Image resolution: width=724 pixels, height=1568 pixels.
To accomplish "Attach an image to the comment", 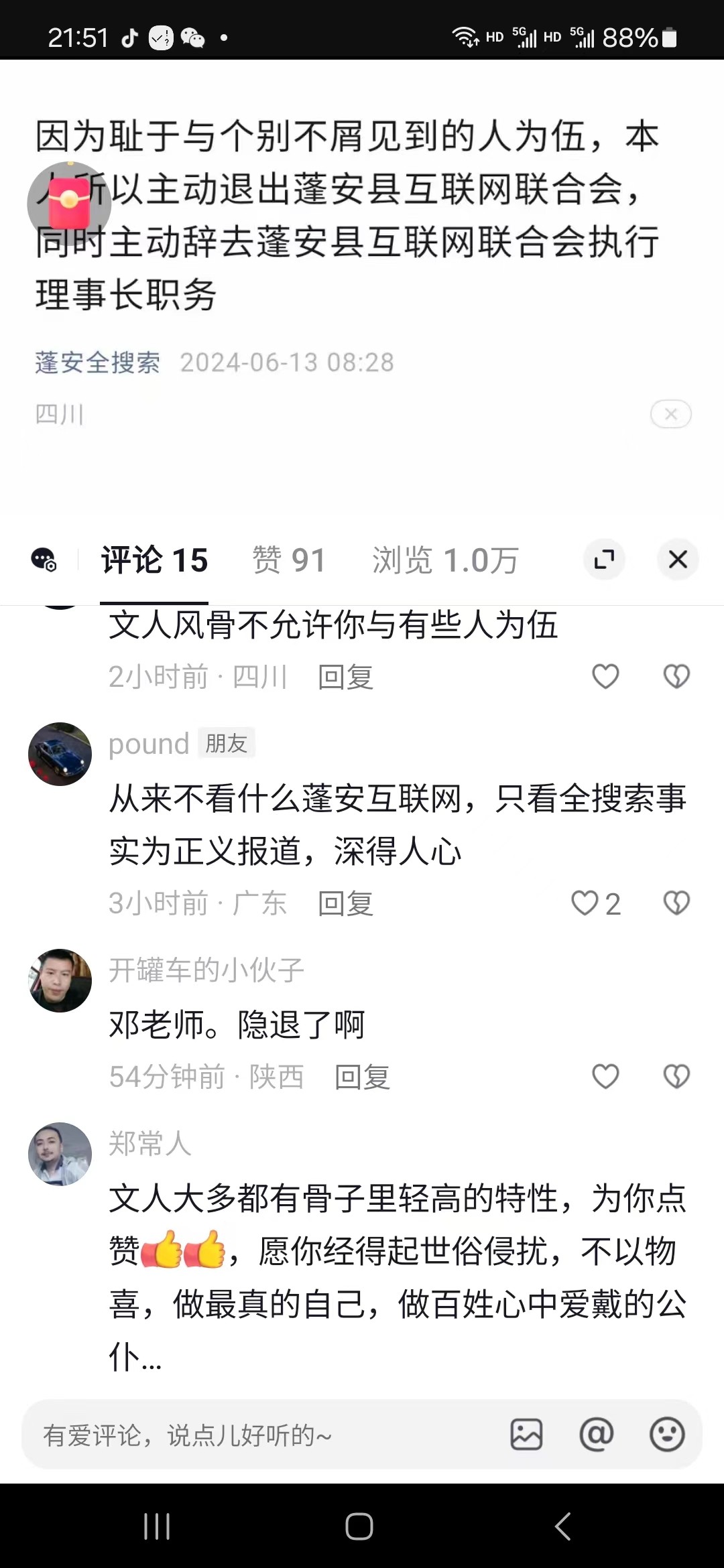I will click(526, 1435).
